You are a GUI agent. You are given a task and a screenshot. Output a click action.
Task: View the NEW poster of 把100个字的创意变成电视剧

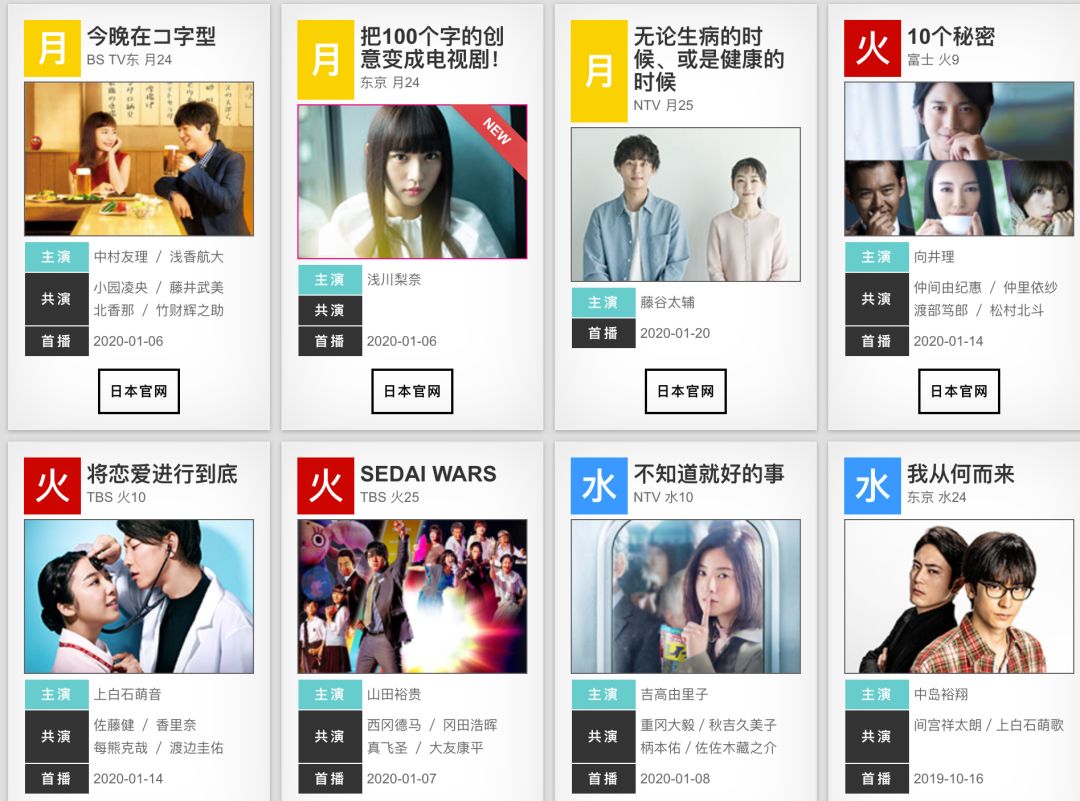pyautogui.click(x=412, y=182)
